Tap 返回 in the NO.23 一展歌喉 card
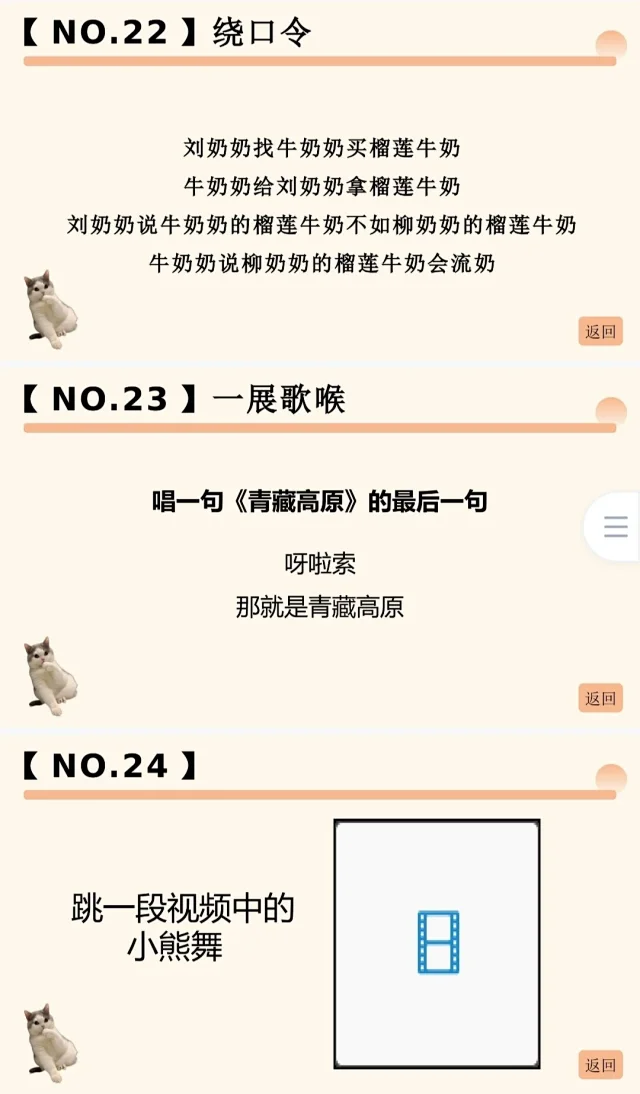Screen dimensions: 640x1094 pyautogui.click(x=600, y=698)
